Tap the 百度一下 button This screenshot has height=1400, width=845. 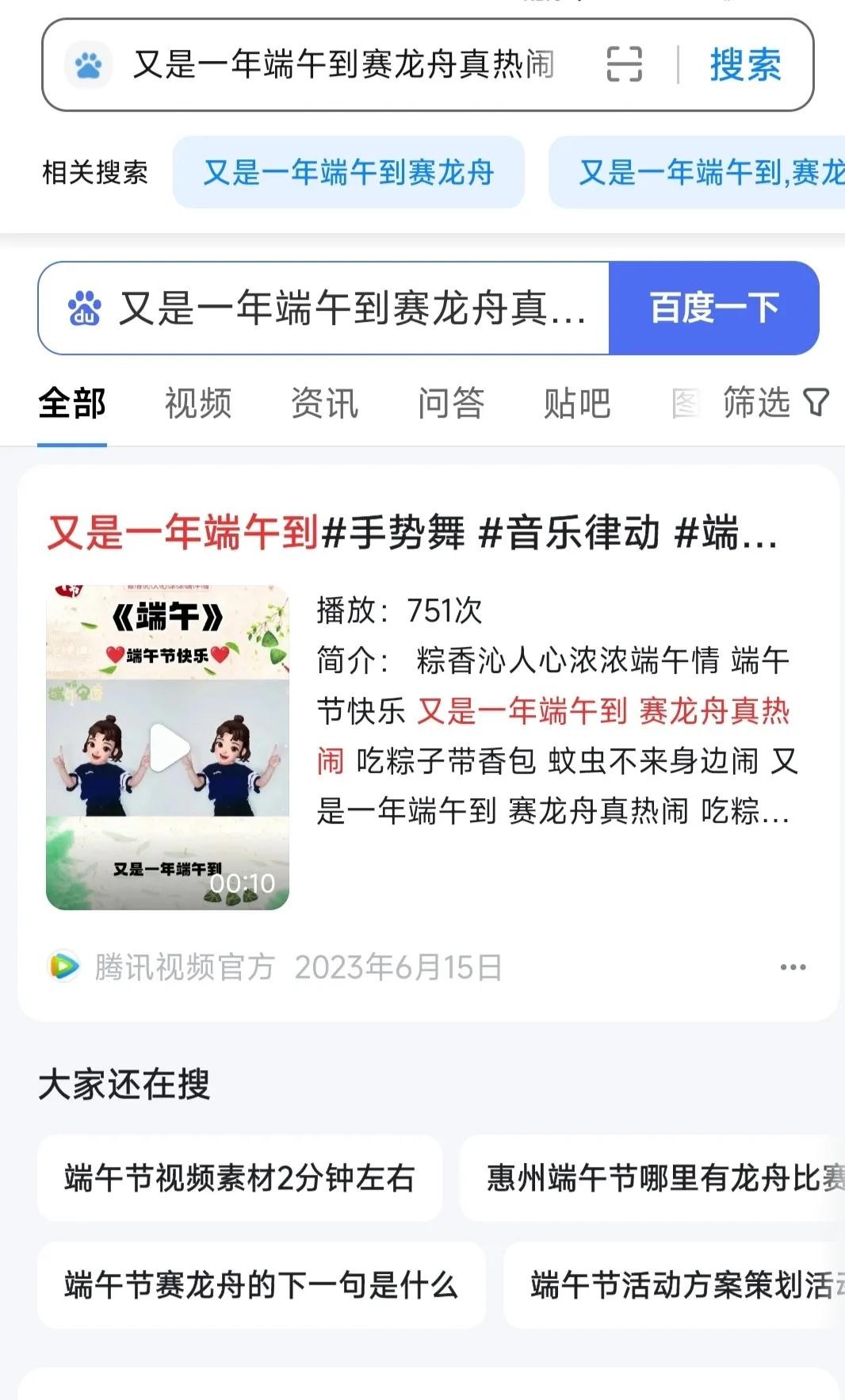click(x=713, y=308)
